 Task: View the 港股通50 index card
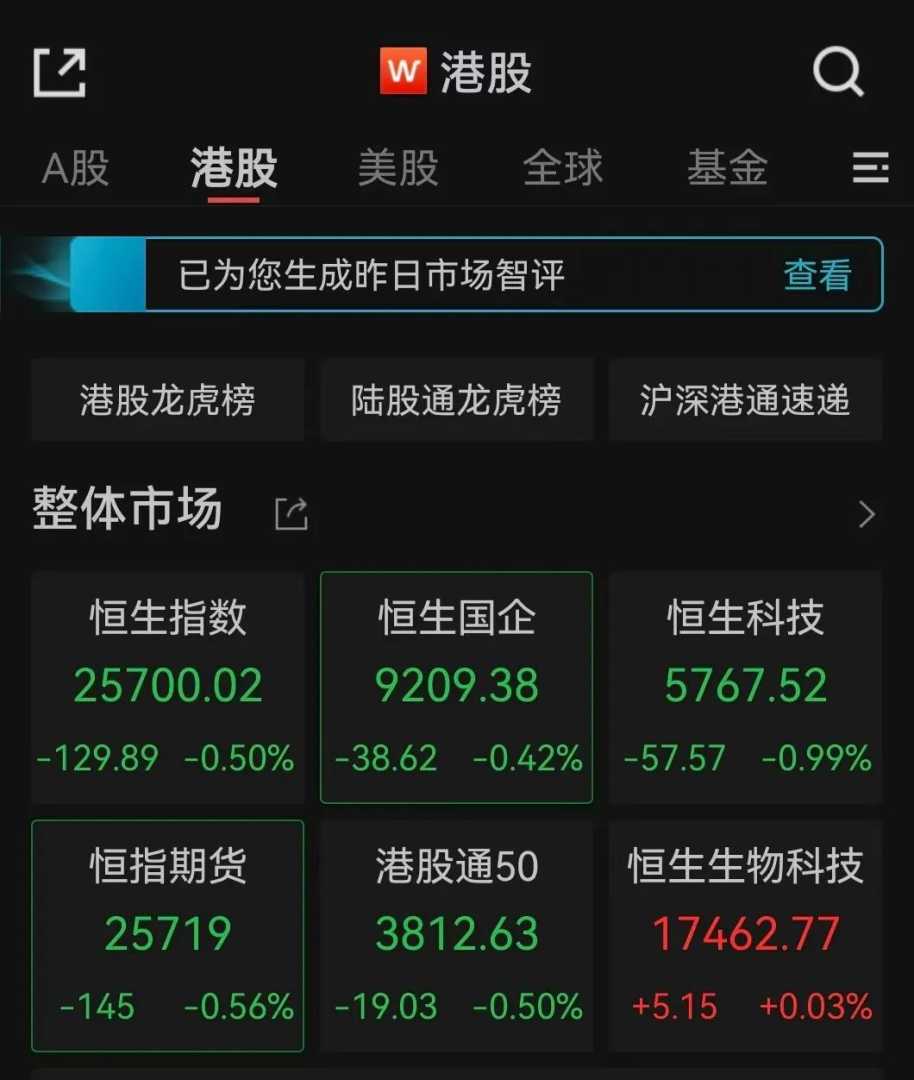(456, 935)
